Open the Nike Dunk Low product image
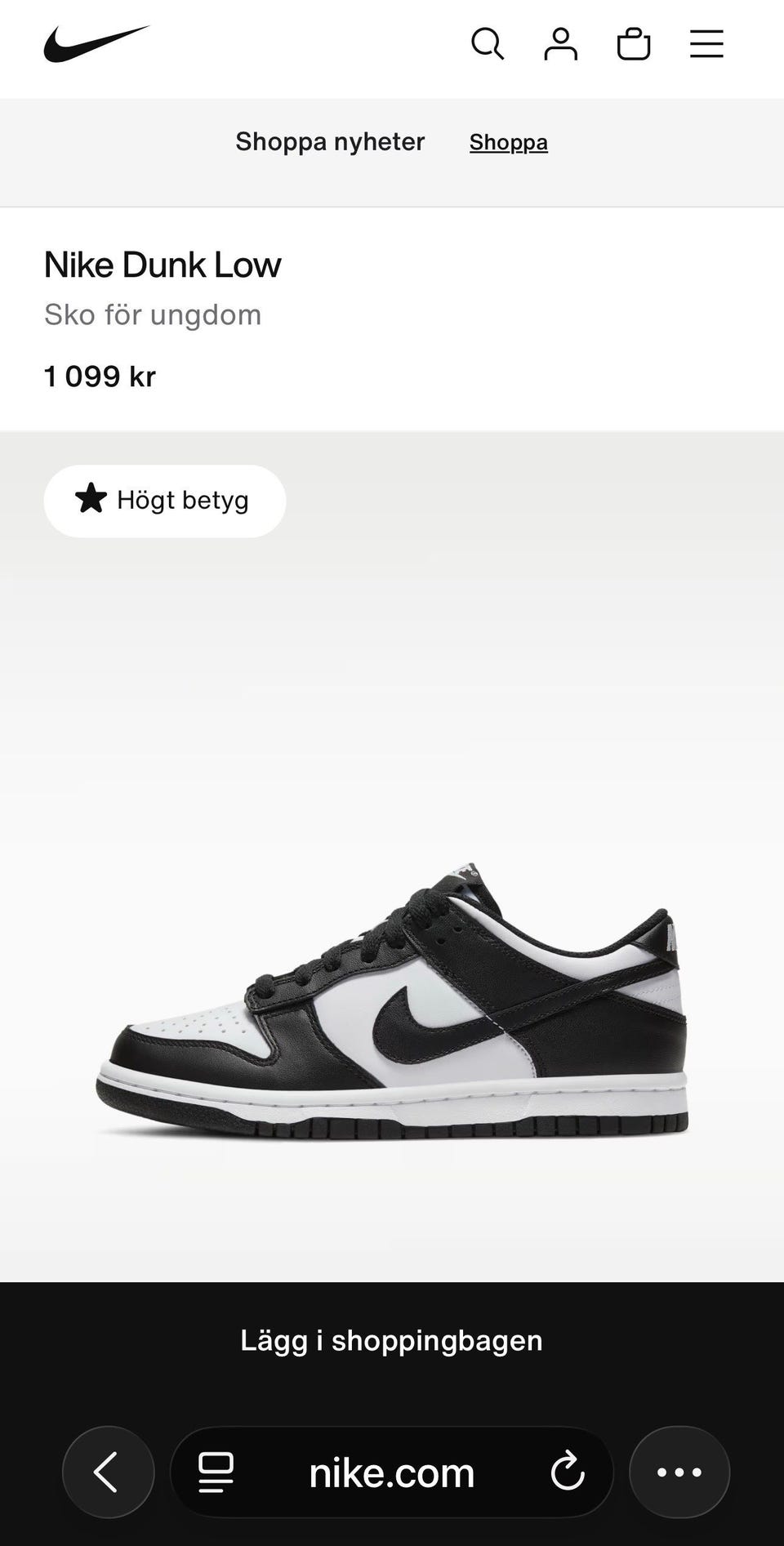The width and height of the screenshot is (784, 1546). (x=392, y=1013)
